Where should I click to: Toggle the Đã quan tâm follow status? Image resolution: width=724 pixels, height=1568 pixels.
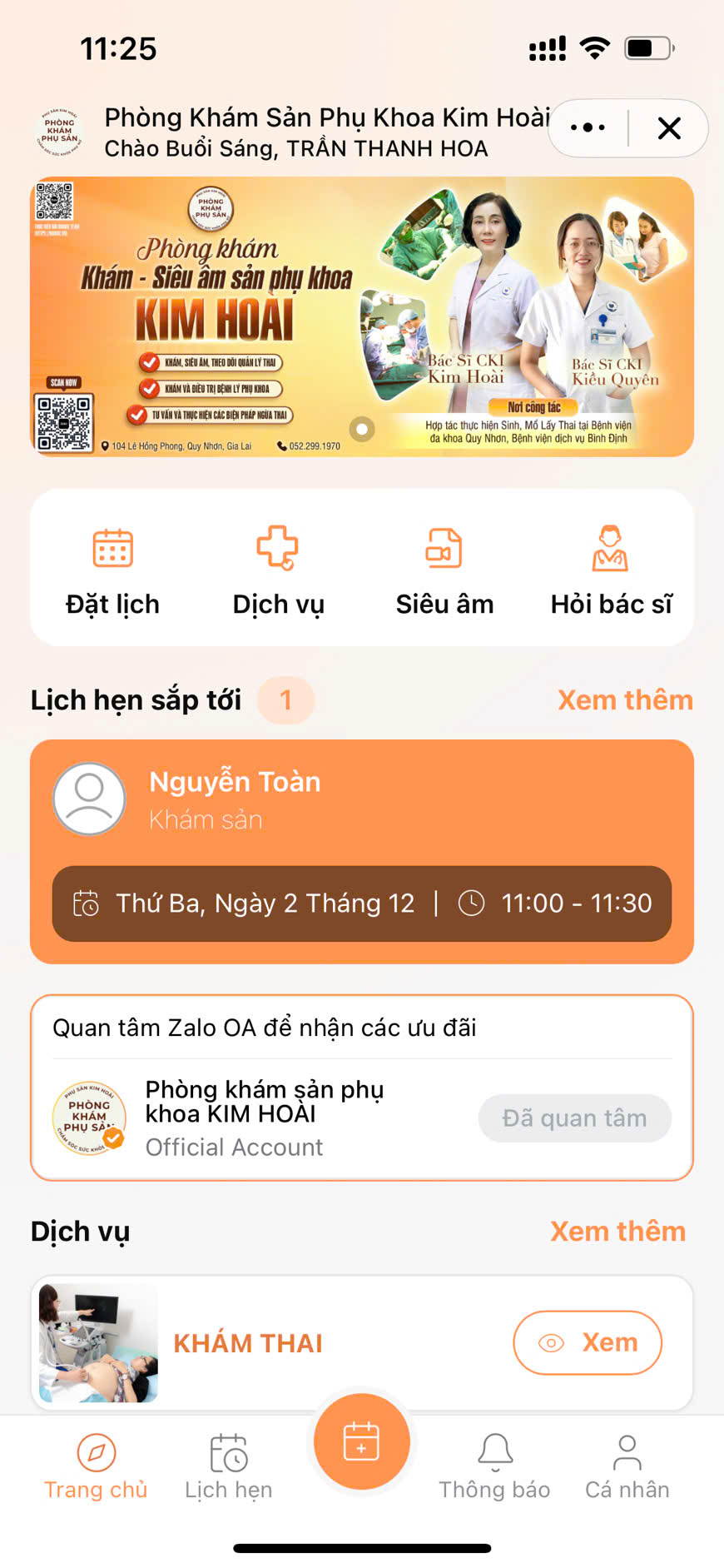click(574, 1118)
